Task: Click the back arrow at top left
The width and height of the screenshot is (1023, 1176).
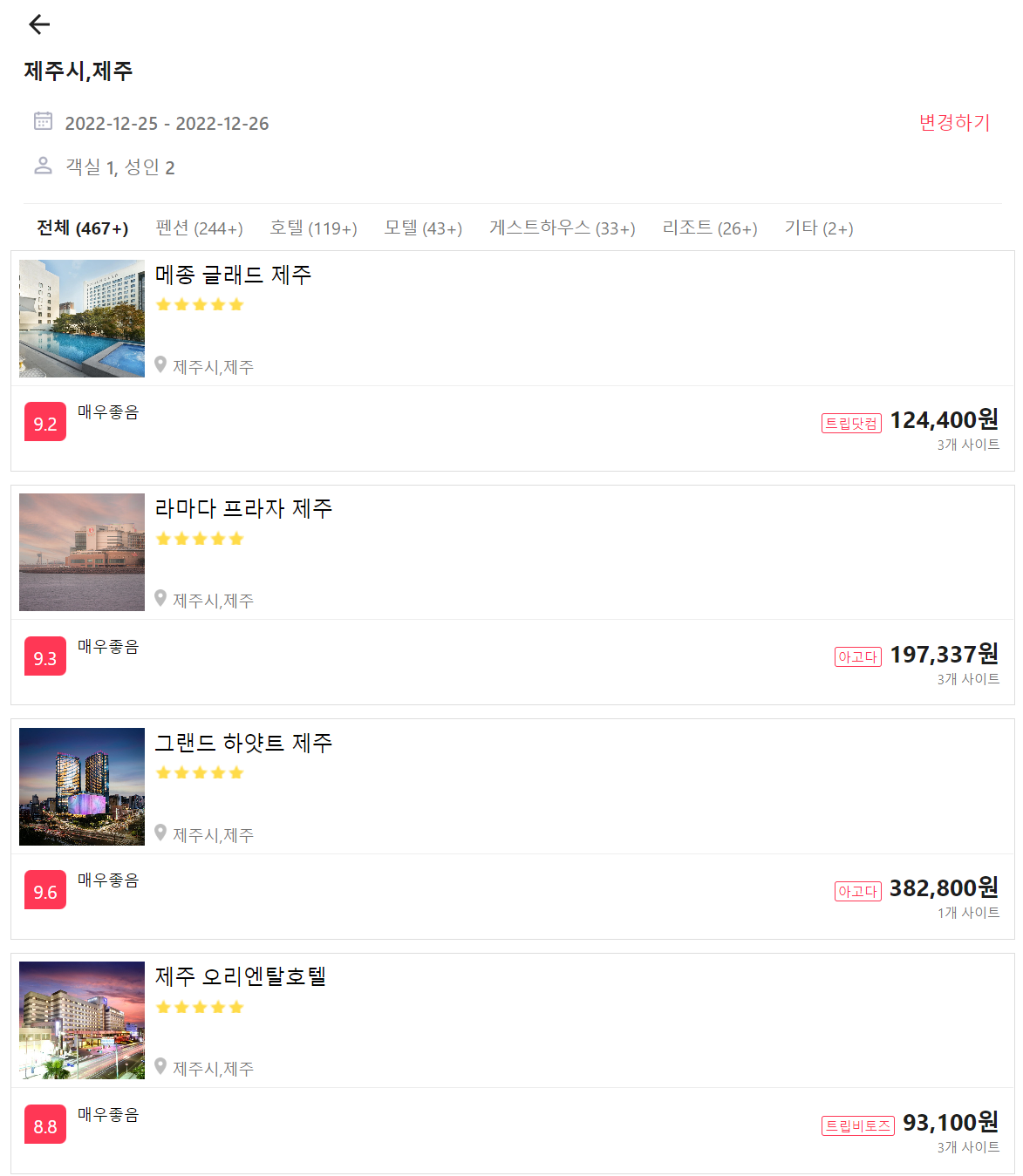Action: (38, 24)
